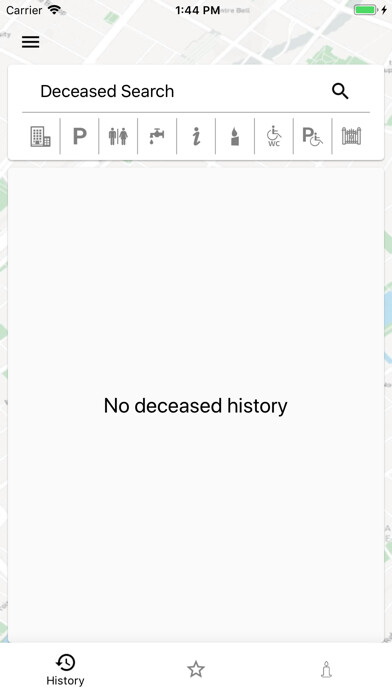The image size is (392, 696).
Task: Select the parking filter icon
Action: 79,136
